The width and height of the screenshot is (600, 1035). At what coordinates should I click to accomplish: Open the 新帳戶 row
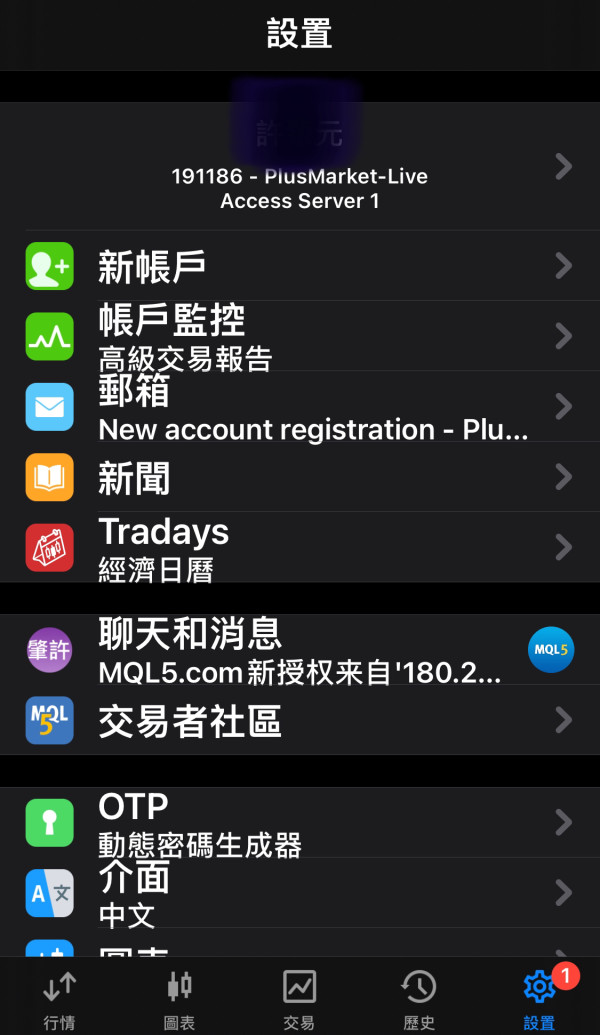300,266
